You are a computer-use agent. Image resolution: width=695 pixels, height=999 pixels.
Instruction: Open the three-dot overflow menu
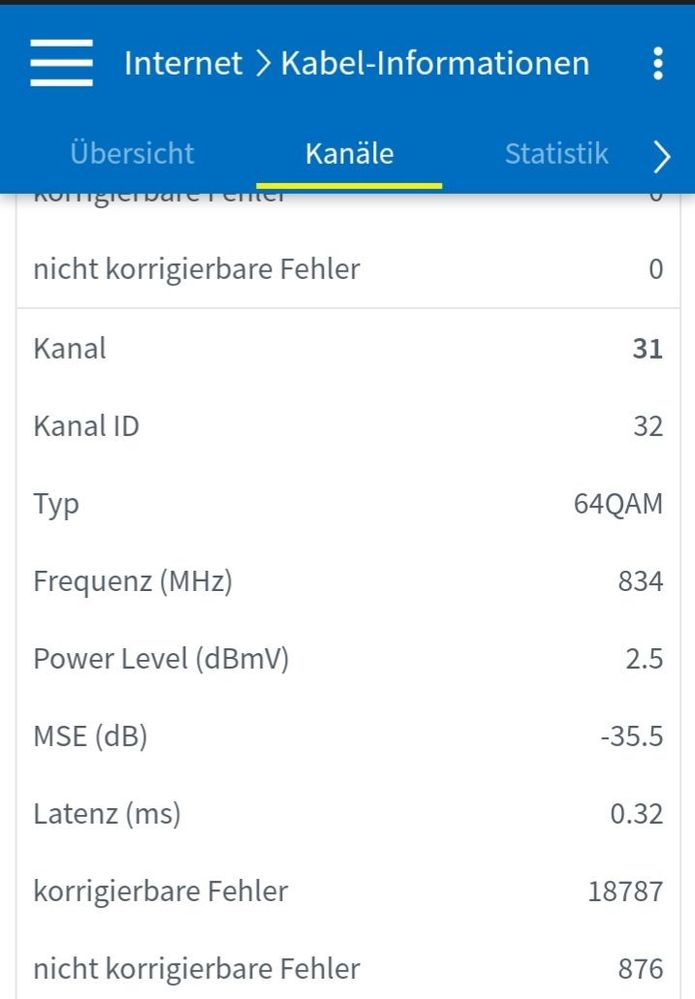pos(657,63)
